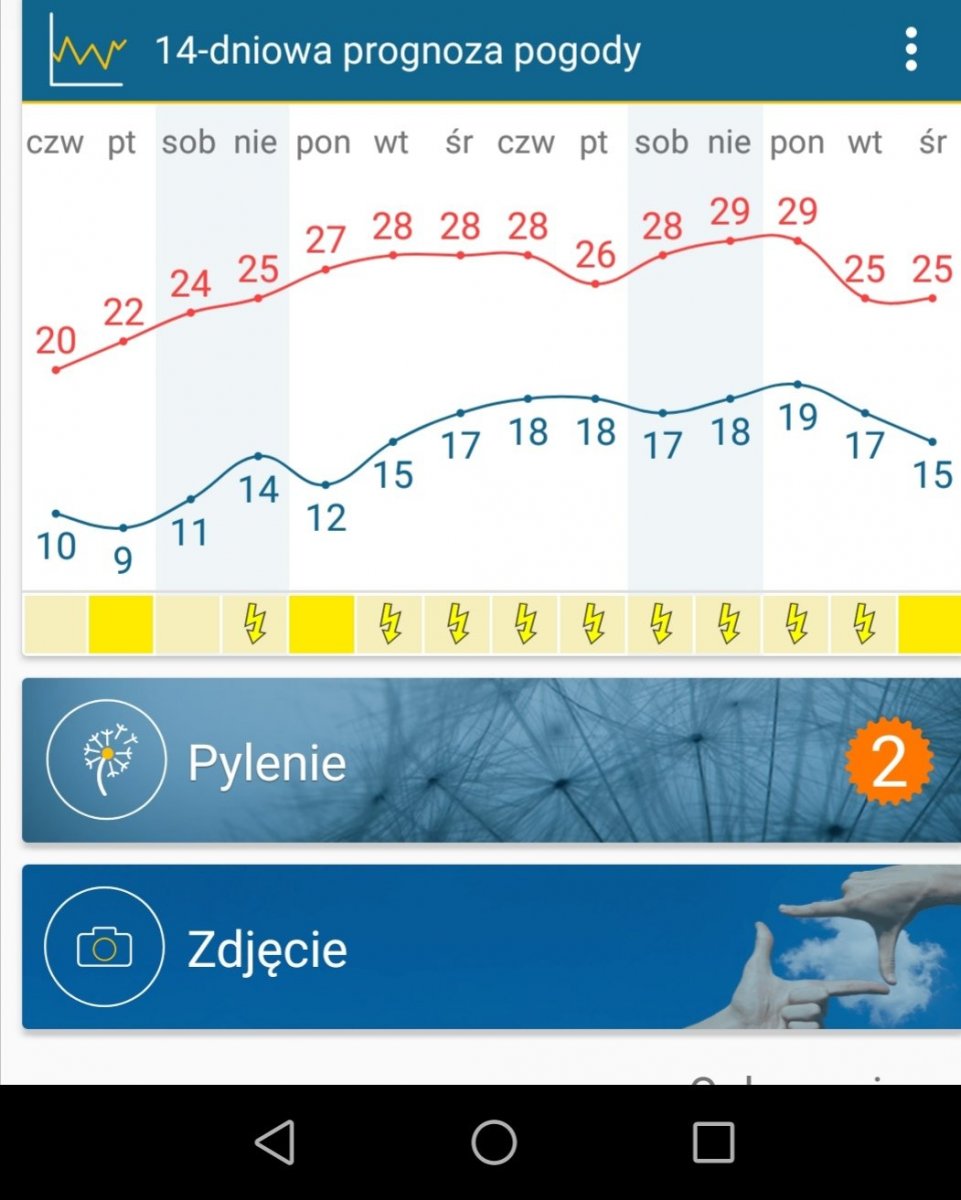Return to the home screen
Screen dimensions: 961x1200
click(x=494, y=1142)
